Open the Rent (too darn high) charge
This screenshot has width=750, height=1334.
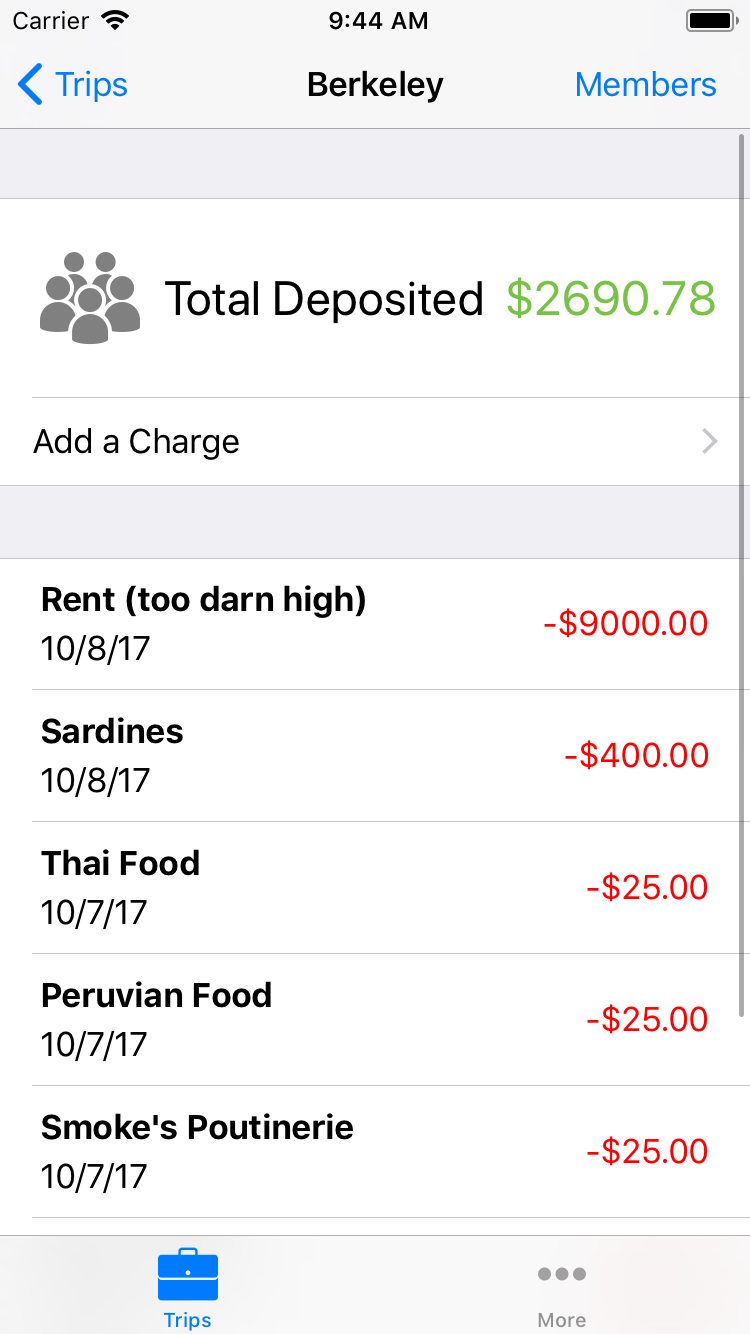(375, 624)
